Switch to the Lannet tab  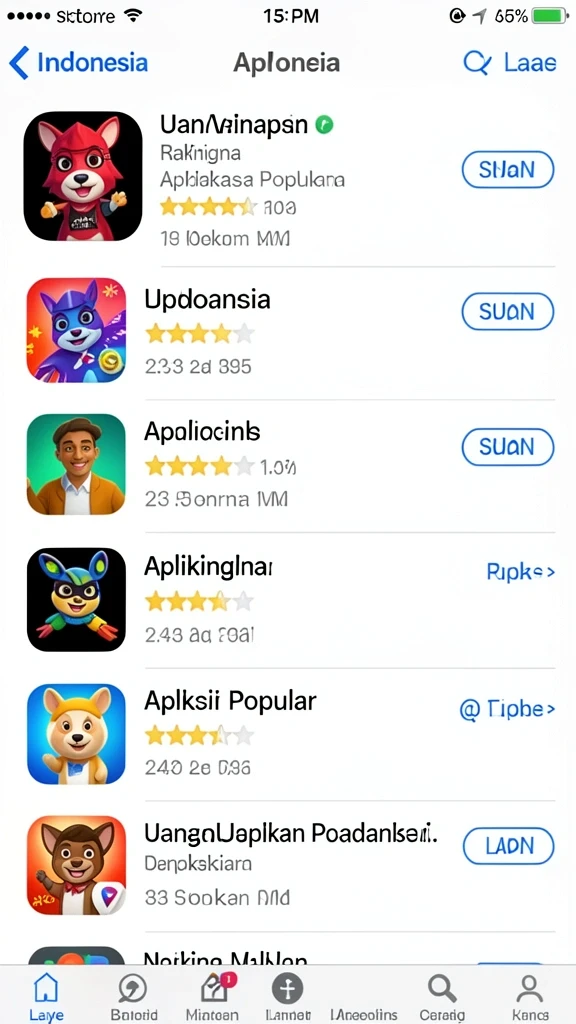[x=287, y=997]
